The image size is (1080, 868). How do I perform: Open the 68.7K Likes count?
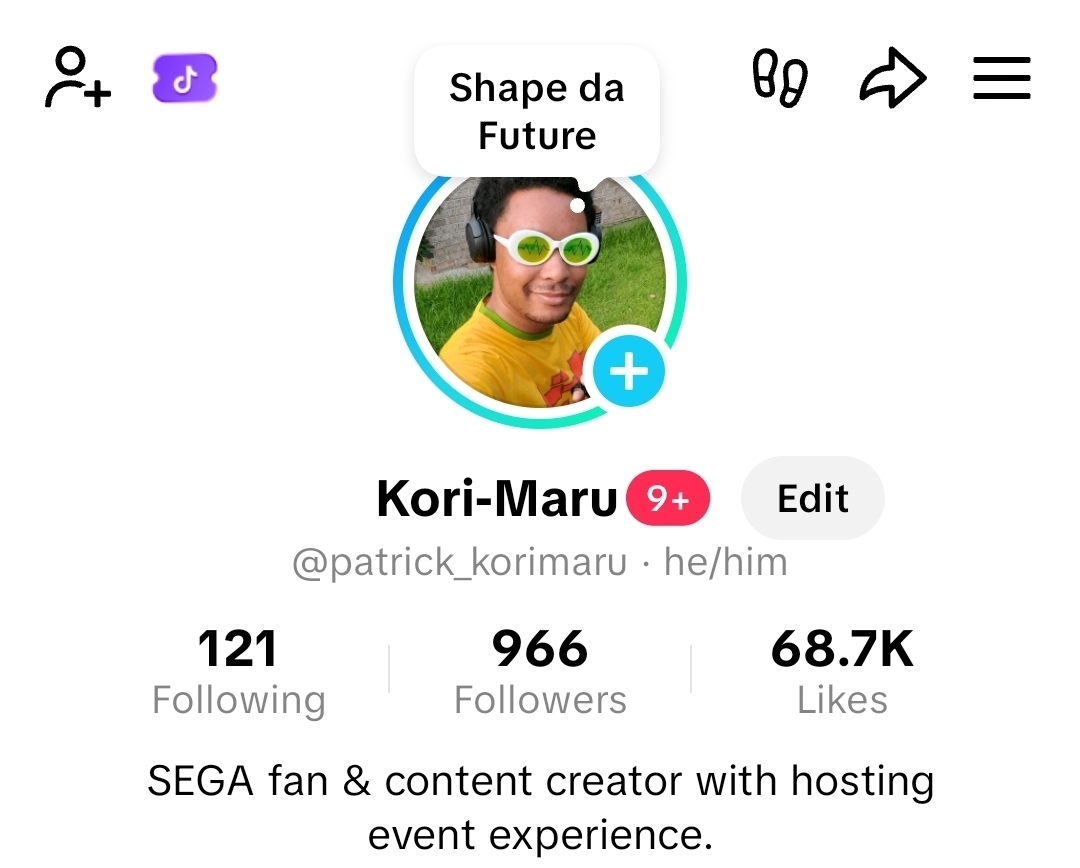[x=842, y=672]
